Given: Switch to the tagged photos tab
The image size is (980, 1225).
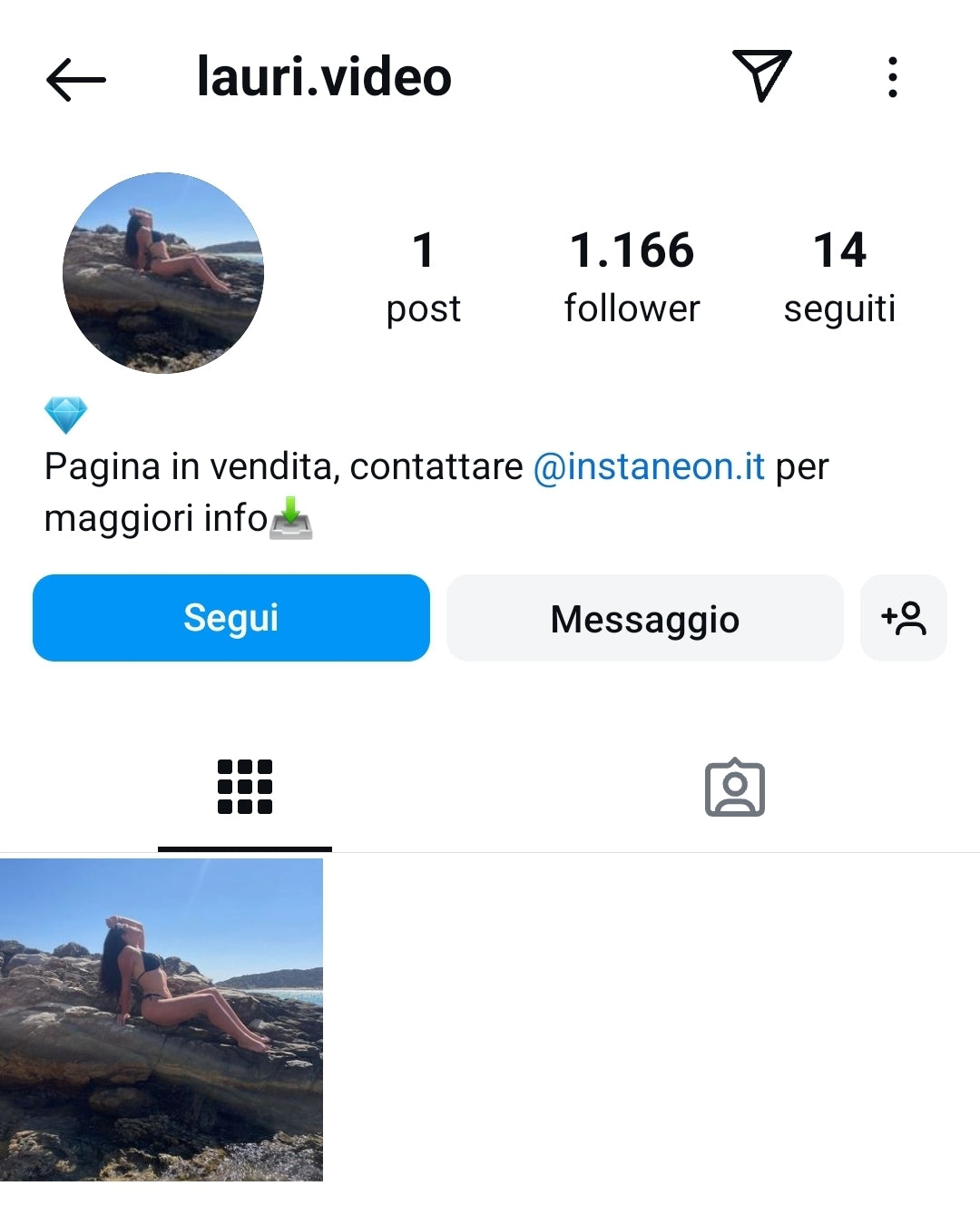Looking at the screenshot, I should (735, 787).
